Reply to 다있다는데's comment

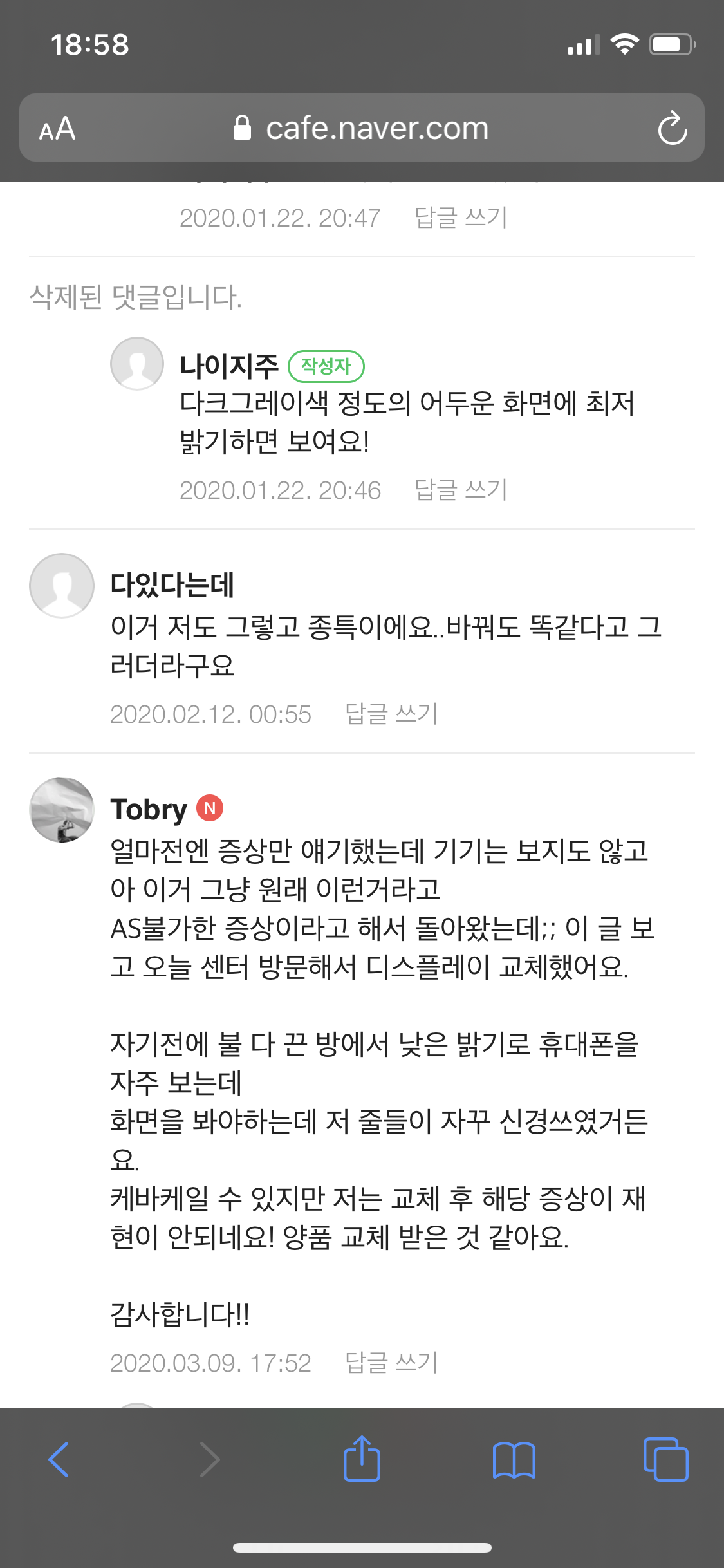391,714
